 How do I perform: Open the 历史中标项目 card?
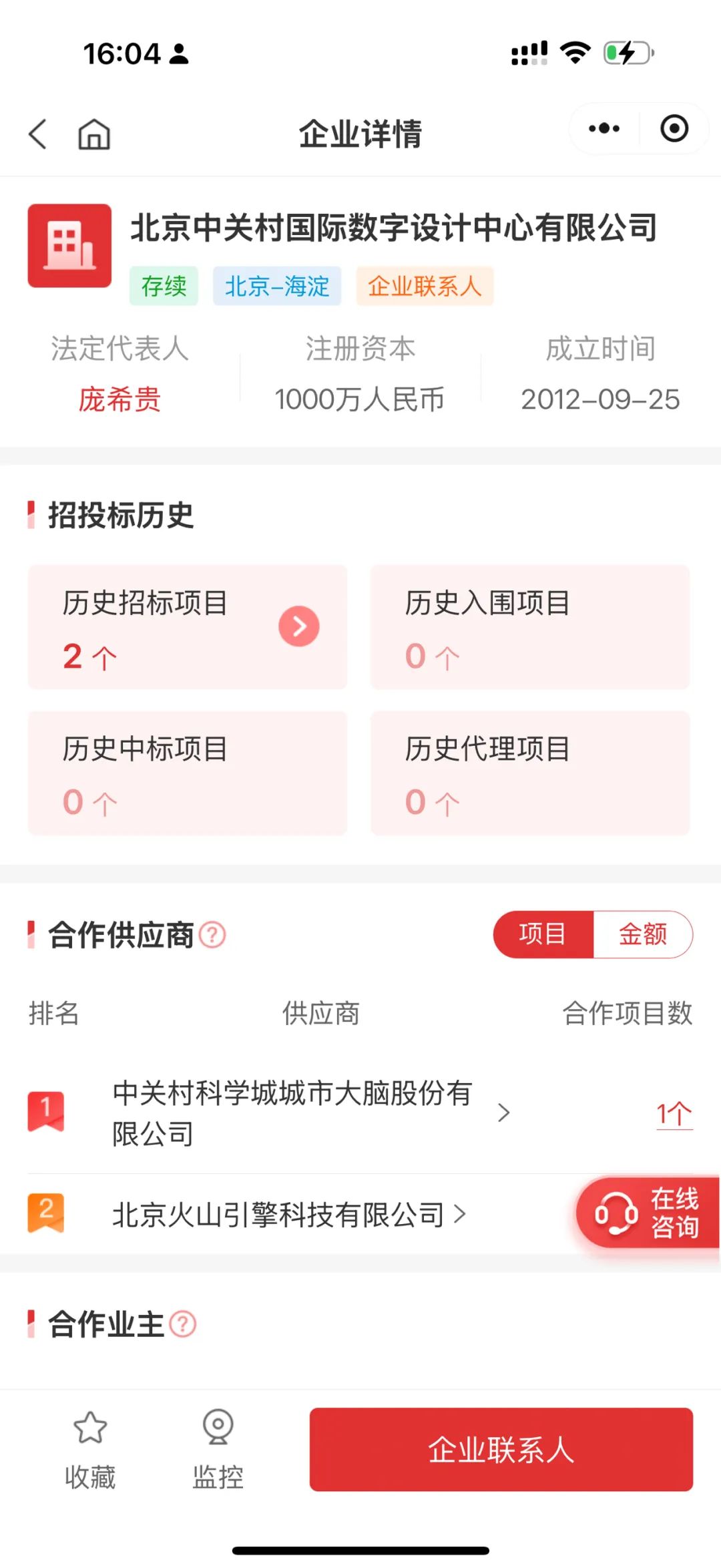click(x=188, y=773)
